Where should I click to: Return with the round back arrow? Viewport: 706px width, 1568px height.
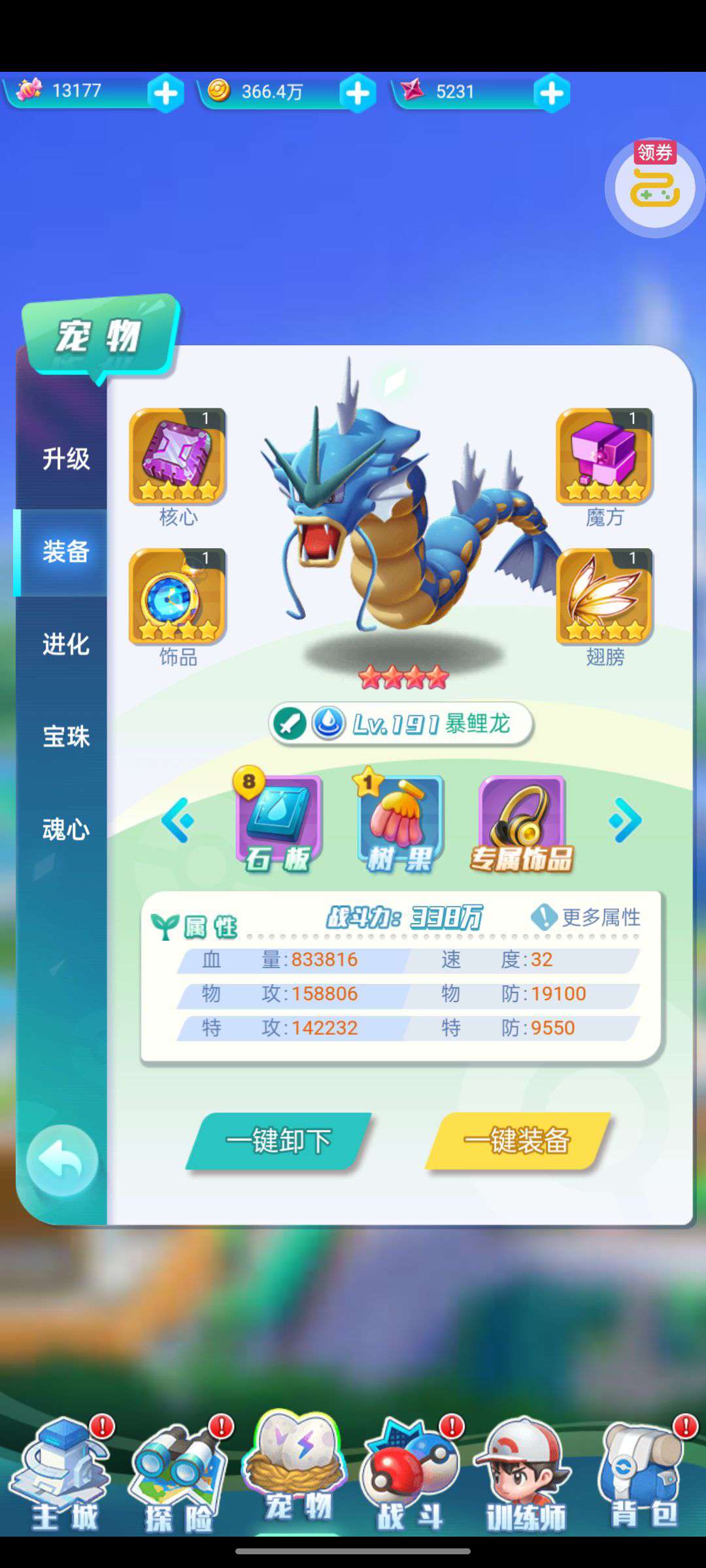pyautogui.click(x=61, y=1160)
